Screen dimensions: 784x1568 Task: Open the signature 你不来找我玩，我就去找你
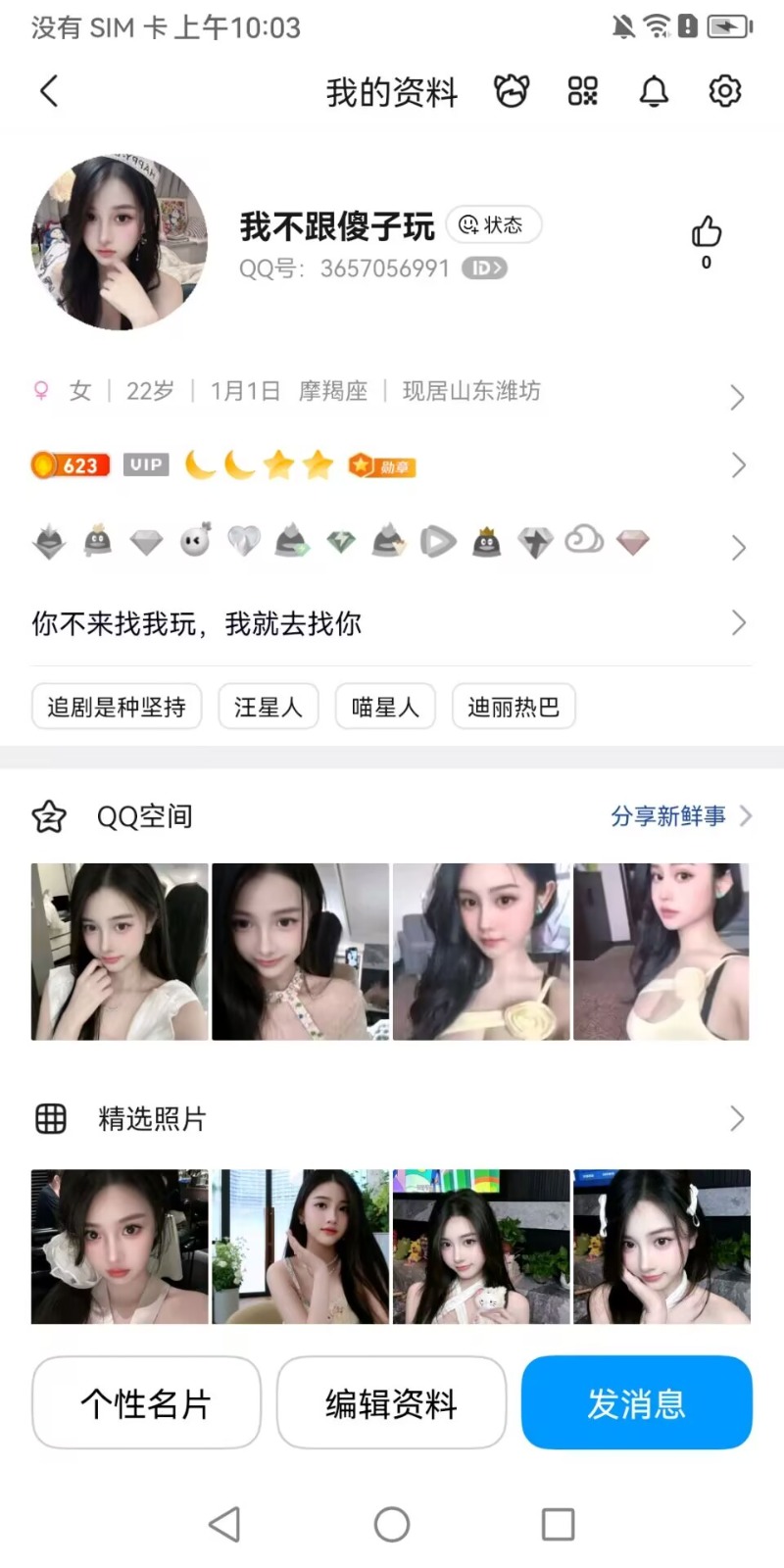click(x=392, y=623)
